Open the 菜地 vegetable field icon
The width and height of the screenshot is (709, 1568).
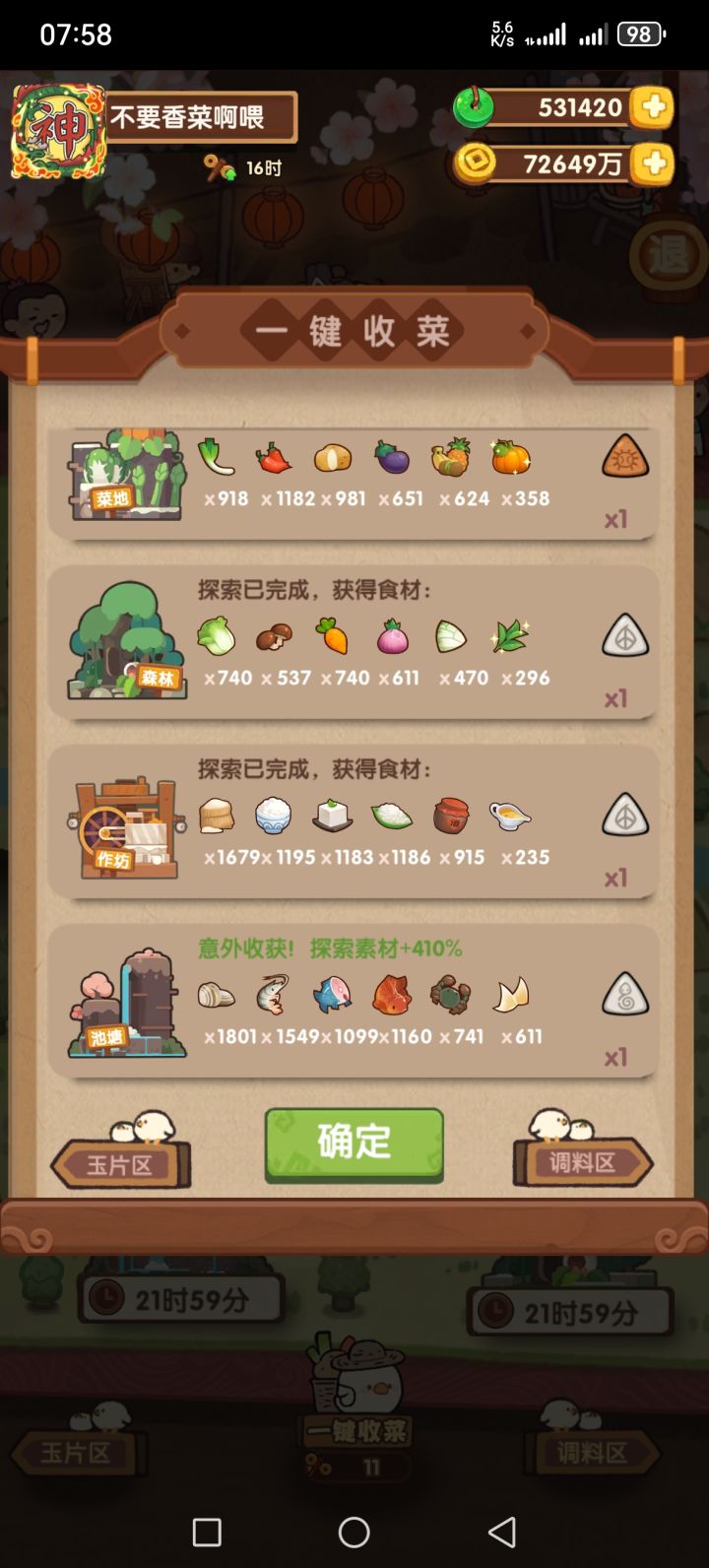126,473
